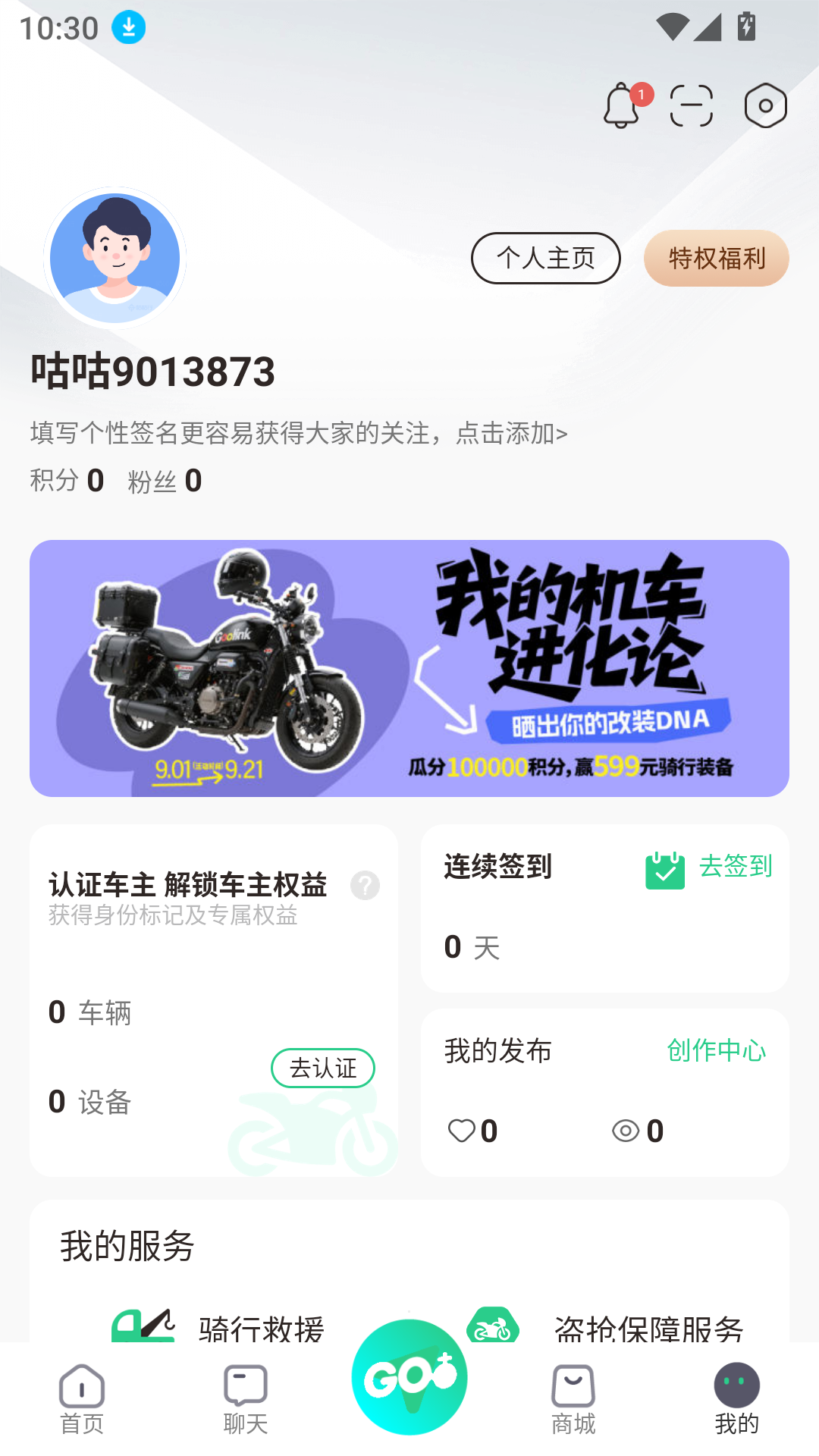Open 特权福利 privileges button

[717, 259]
